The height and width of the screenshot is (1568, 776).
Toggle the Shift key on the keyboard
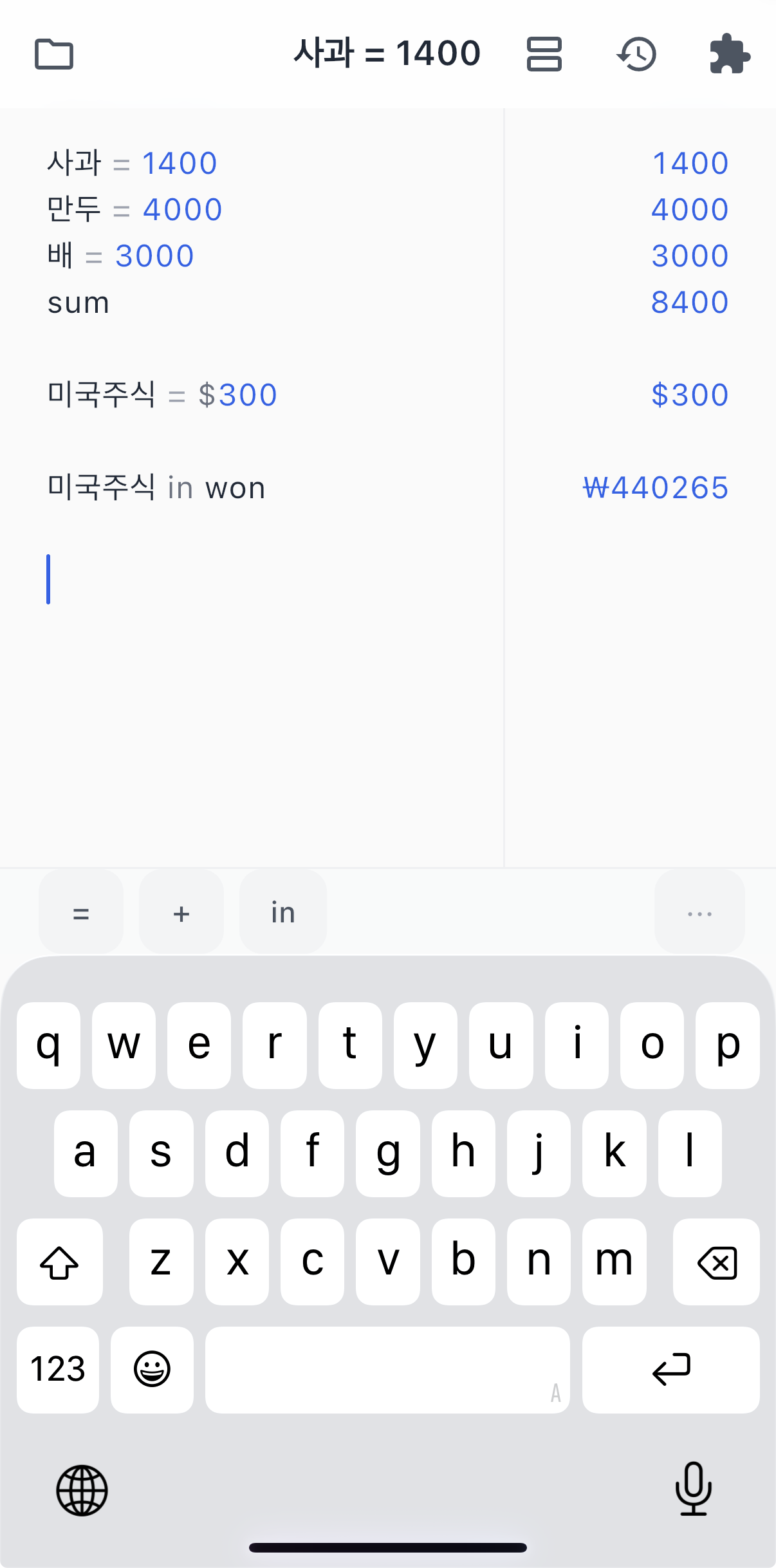click(x=59, y=1261)
